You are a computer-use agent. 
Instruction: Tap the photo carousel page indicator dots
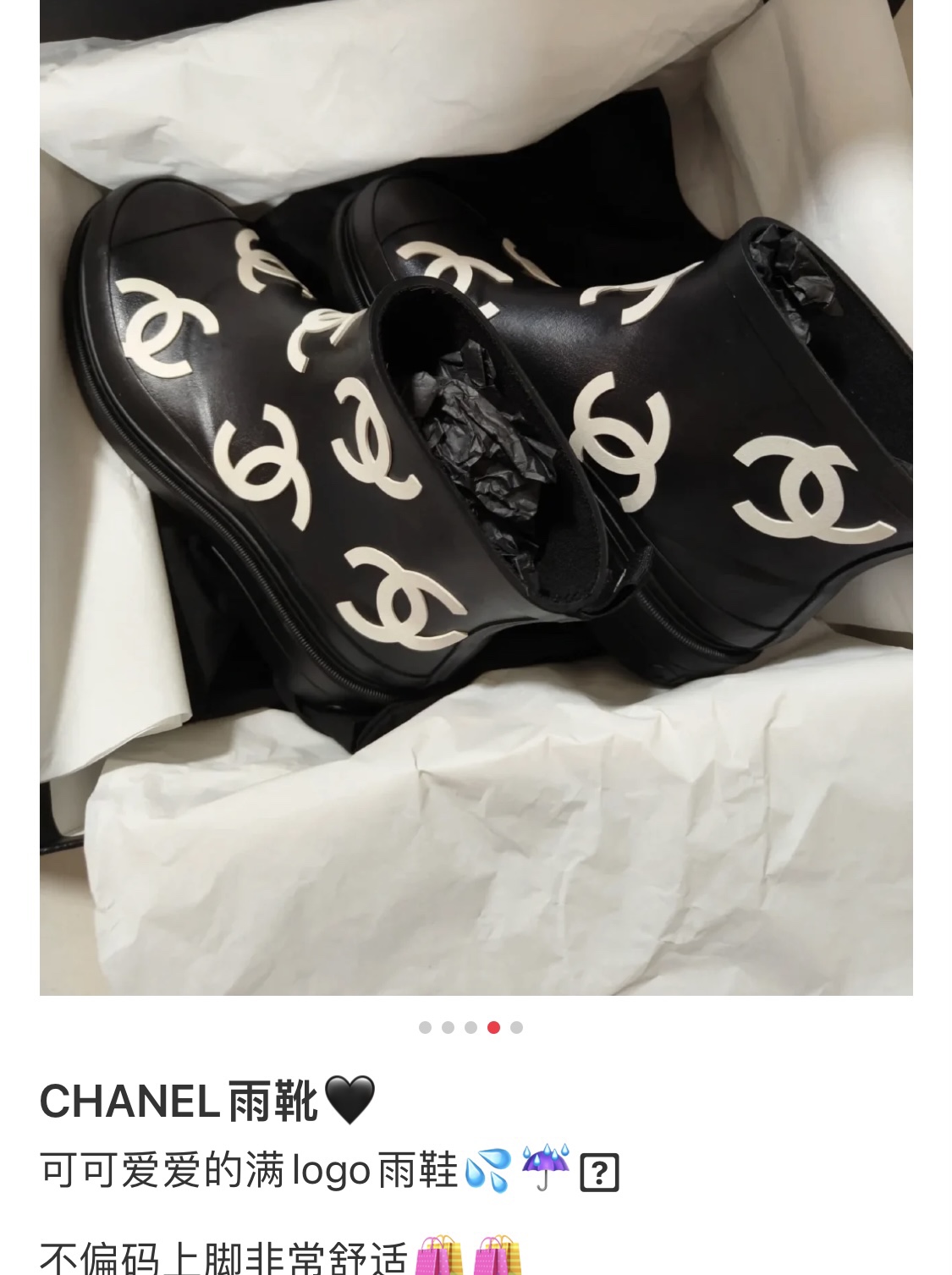470,1027
